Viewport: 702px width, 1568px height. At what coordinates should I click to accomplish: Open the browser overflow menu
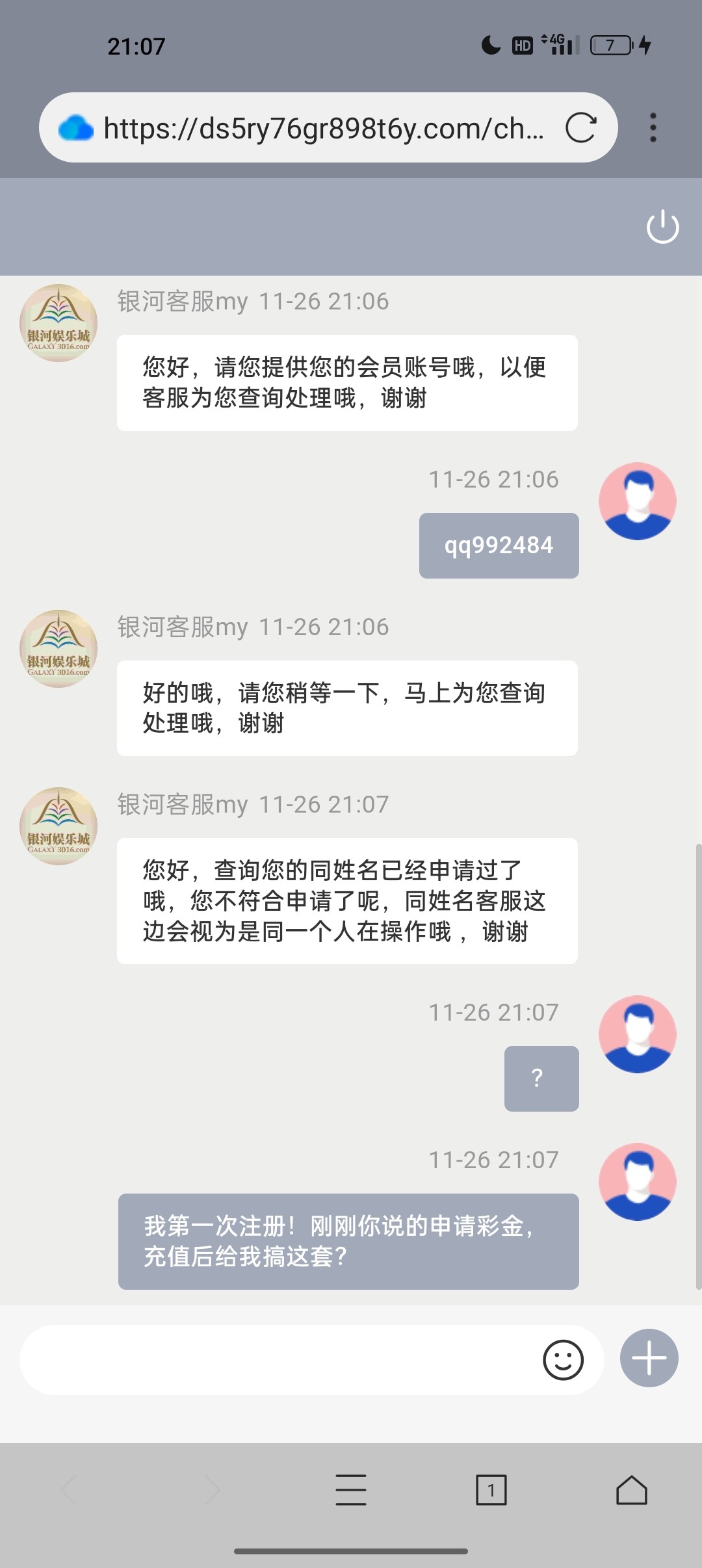(x=653, y=127)
